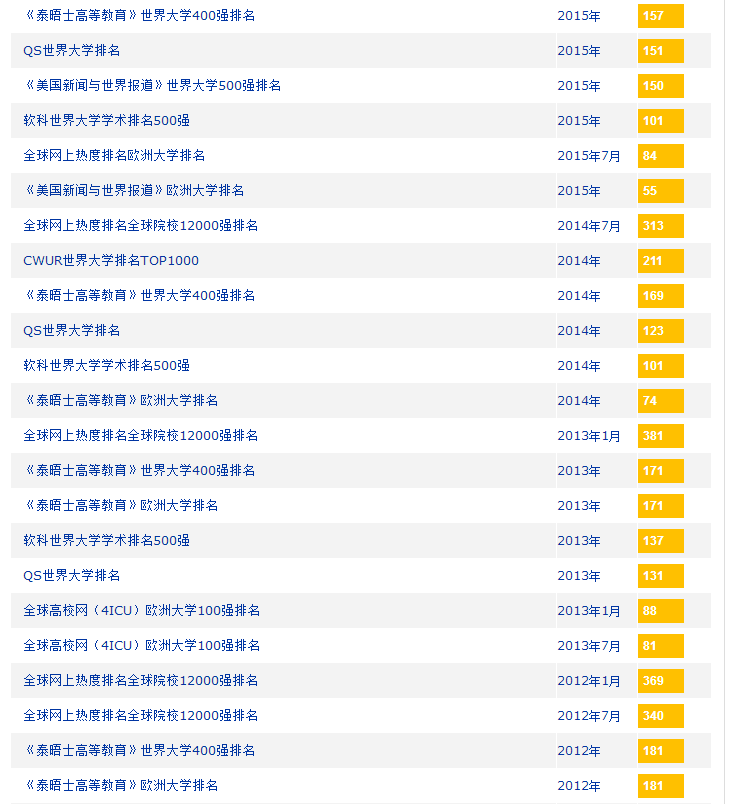
Task: Open 2013年7月 全球高校网（4ICU）欧洲大学100强排名
Action: [142, 646]
